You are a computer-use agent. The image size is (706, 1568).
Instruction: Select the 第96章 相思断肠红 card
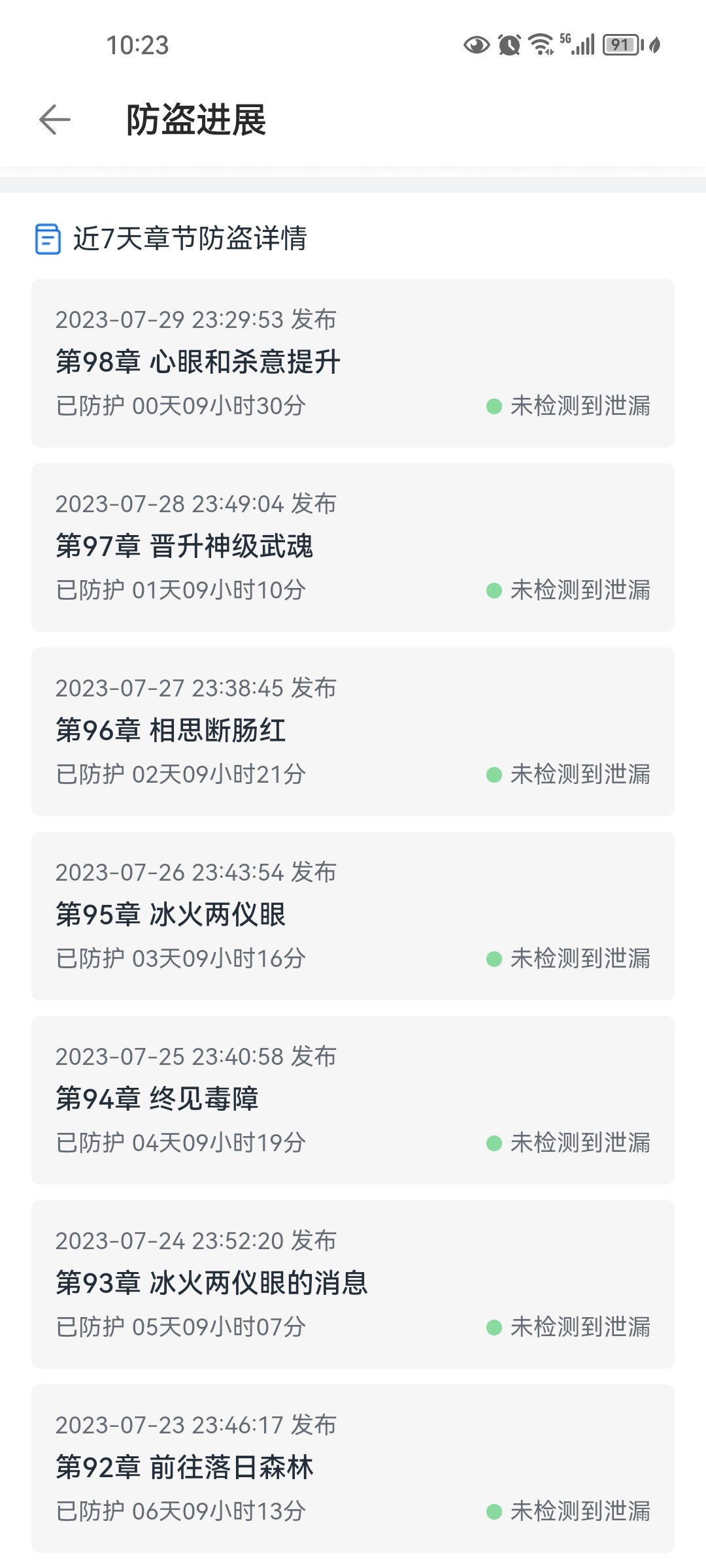point(353,732)
